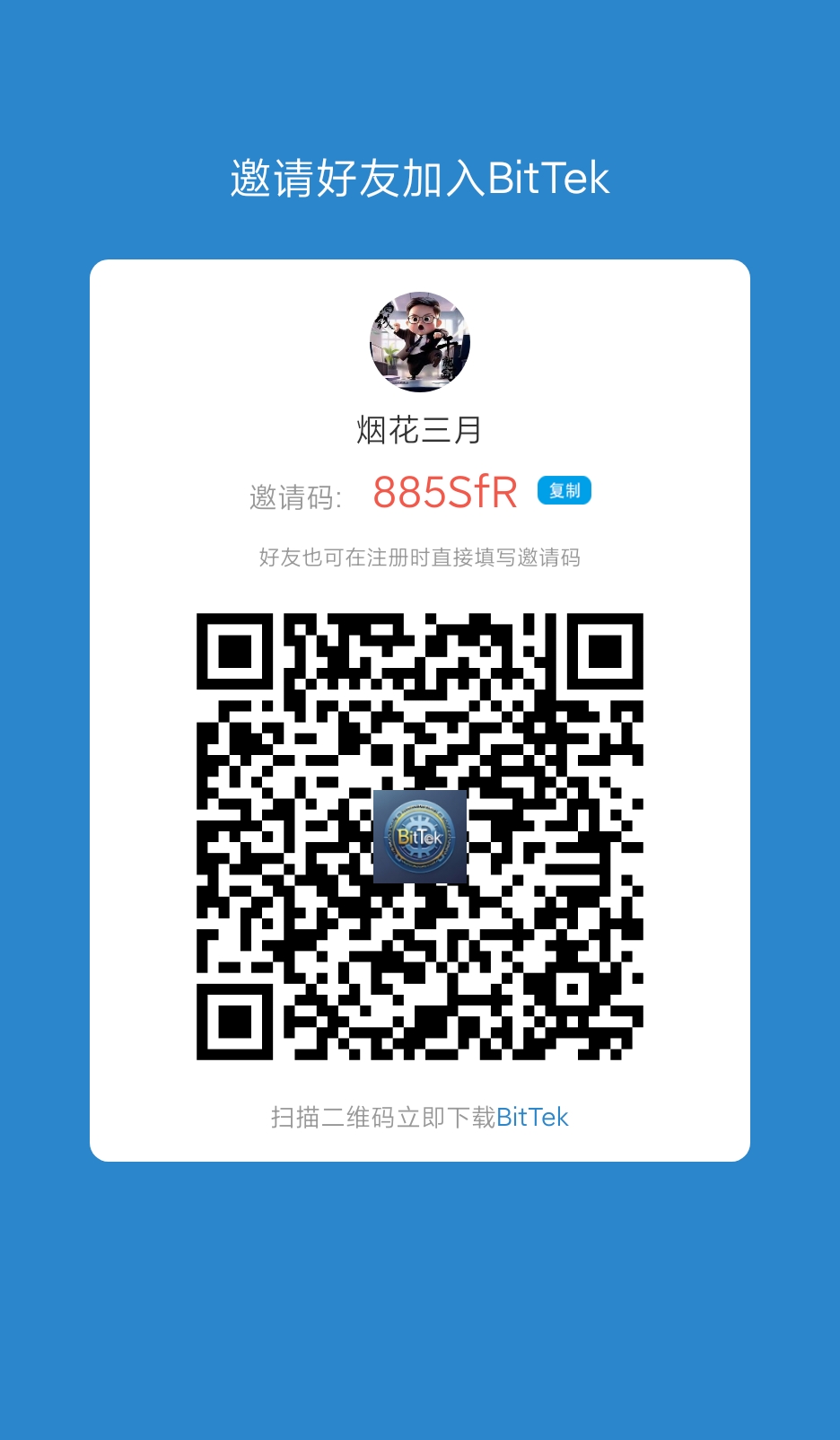
Task: Tap the blue 复制 copy icon button
Action: pos(564,490)
